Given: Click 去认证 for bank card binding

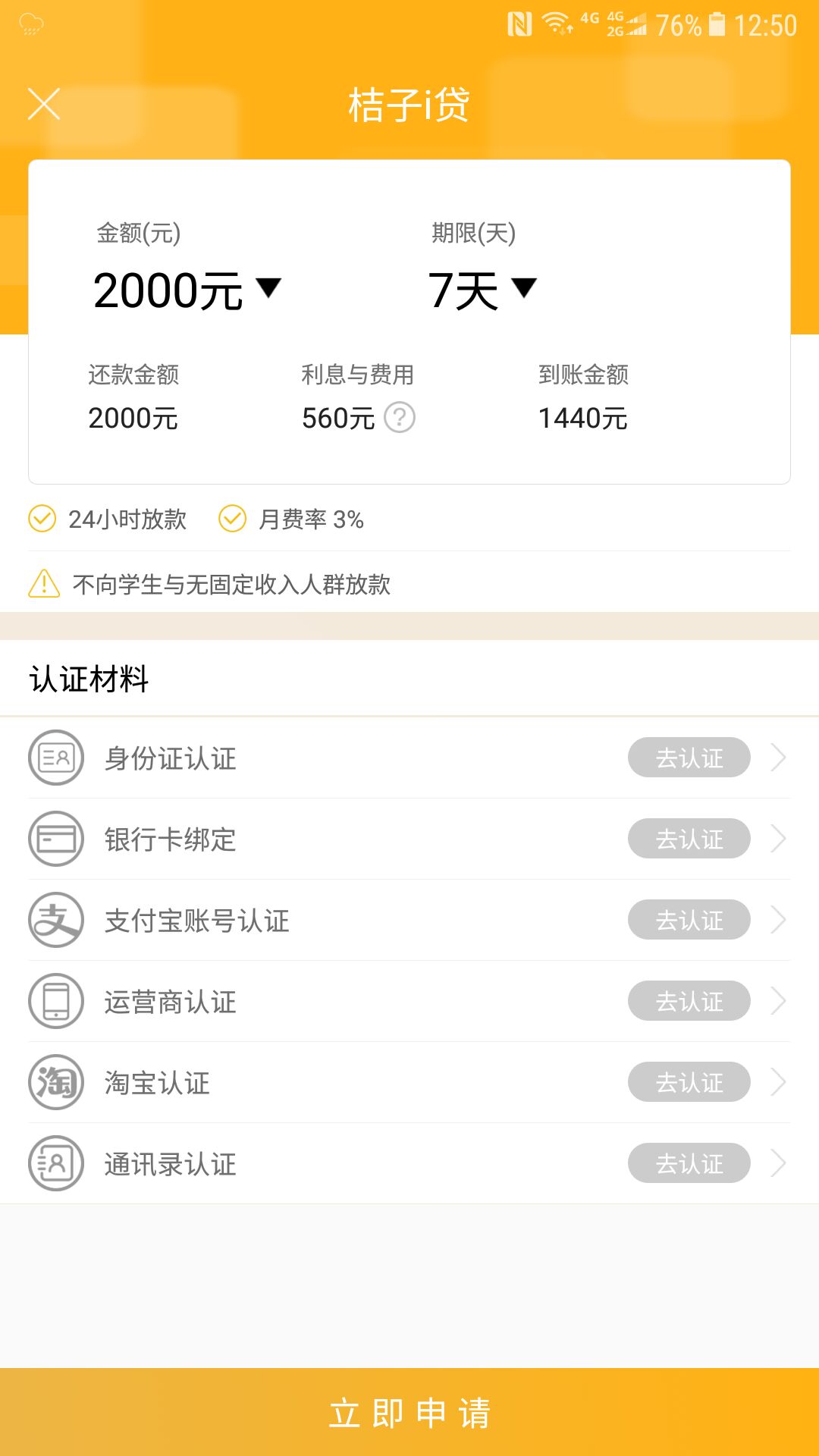Looking at the screenshot, I should pos(689,839).
